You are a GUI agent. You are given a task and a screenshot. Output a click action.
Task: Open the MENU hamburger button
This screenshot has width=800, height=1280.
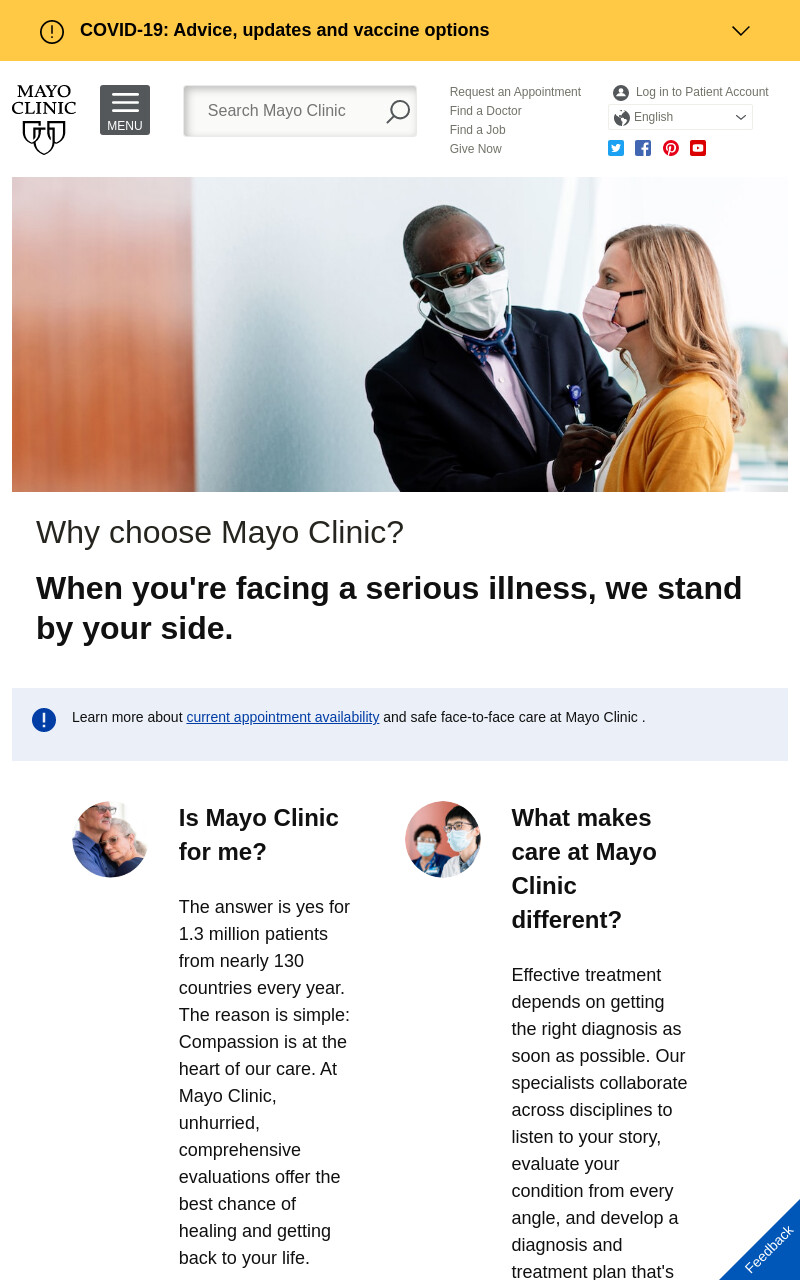coord(125,110)
